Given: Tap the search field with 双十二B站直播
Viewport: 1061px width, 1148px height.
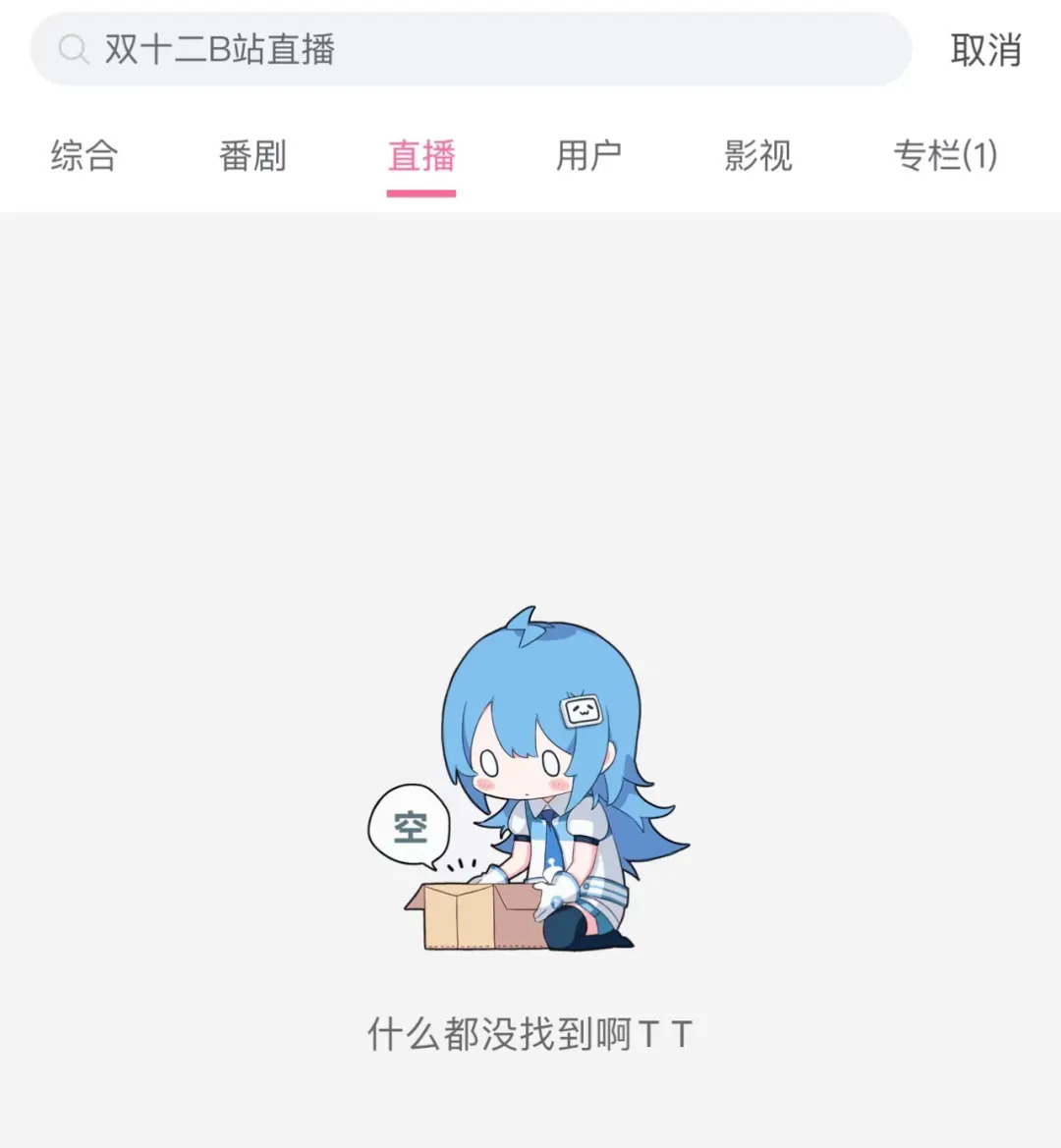Looking at the screenshot, I should coord(472,49).
